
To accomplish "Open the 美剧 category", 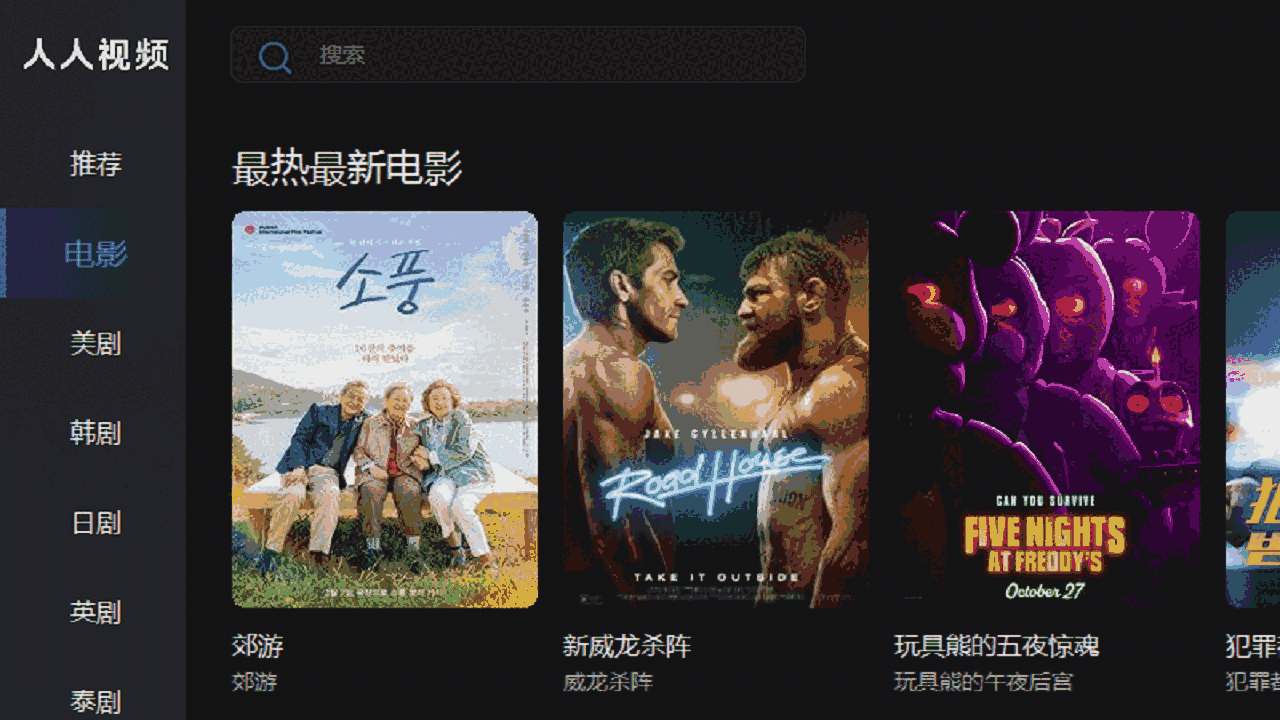I will [x=95, y=343].
